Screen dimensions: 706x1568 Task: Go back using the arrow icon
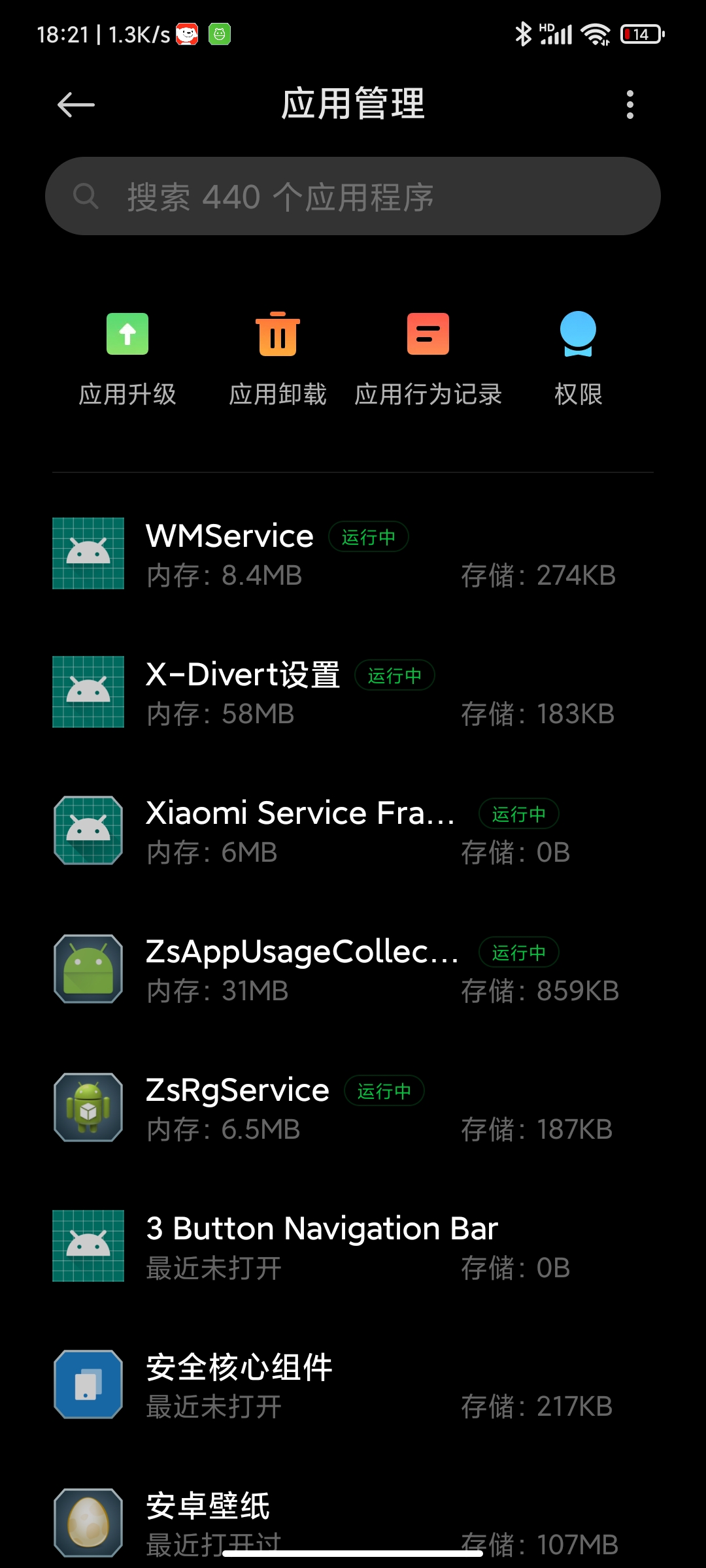(76, 105)
